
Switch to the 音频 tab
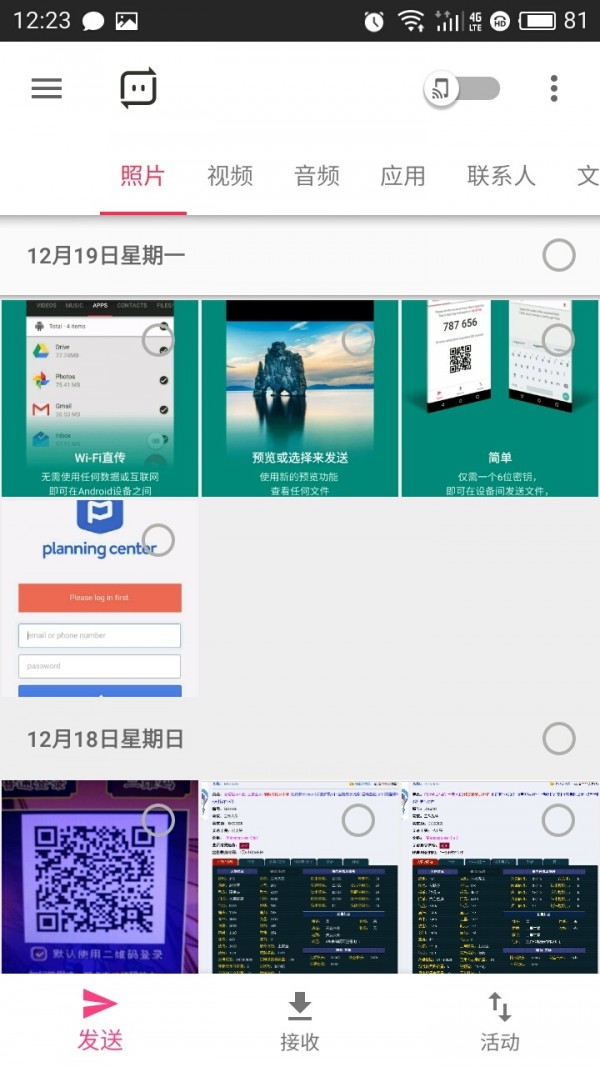point(317,176)
